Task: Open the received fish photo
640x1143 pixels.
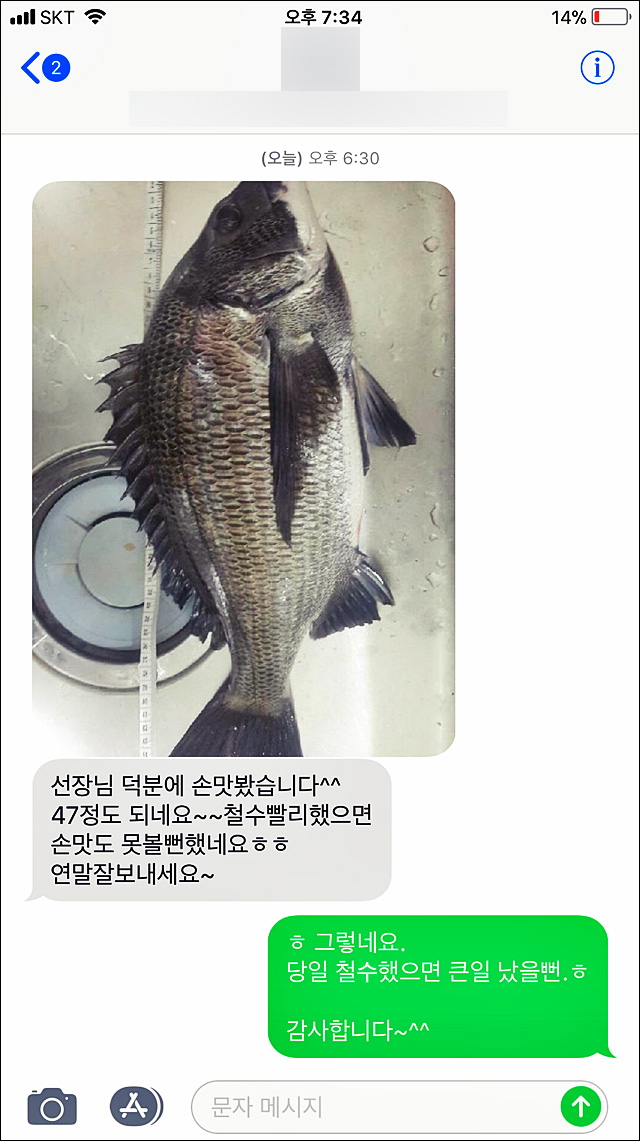Action: pyautogui.click(x=243, y=468)
